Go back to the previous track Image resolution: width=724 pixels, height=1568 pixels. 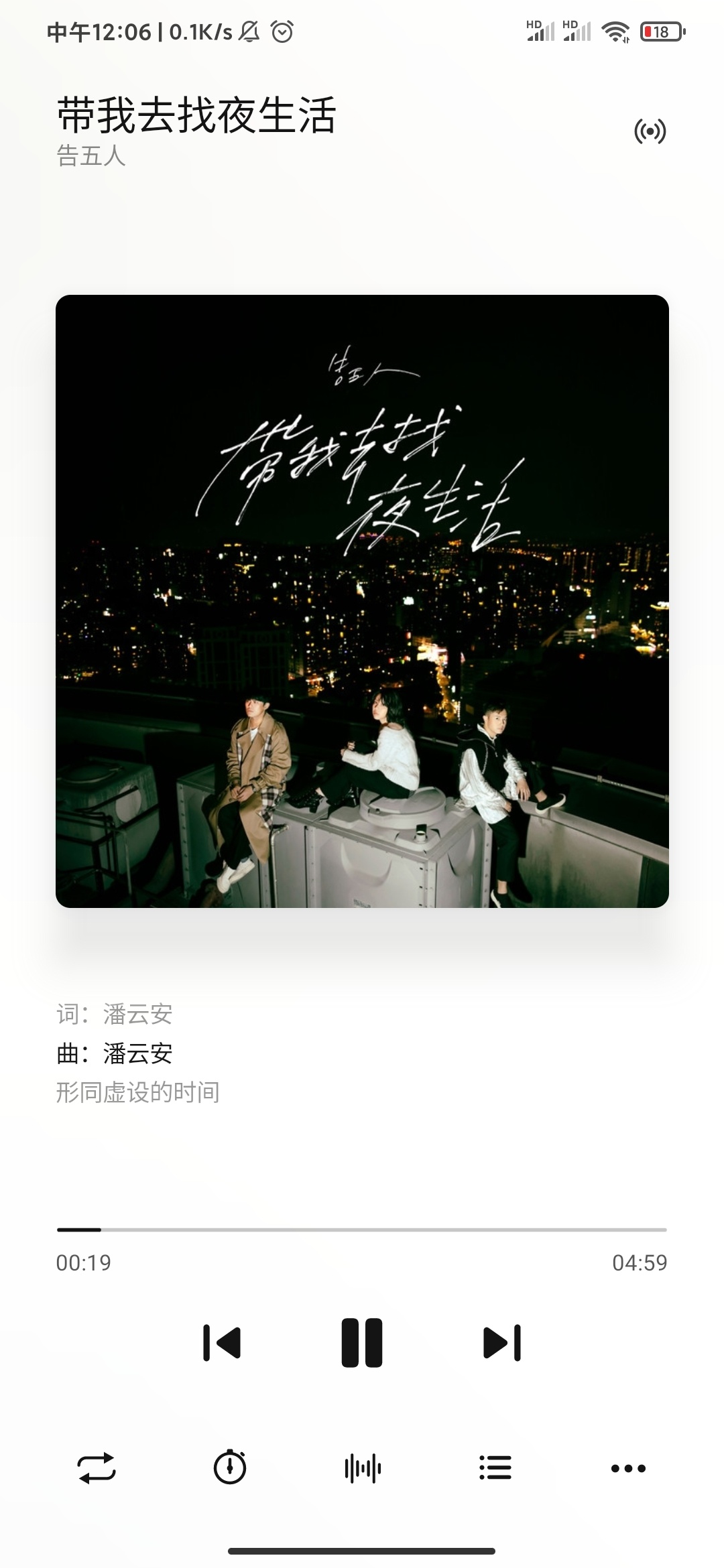coord(222,1343)
